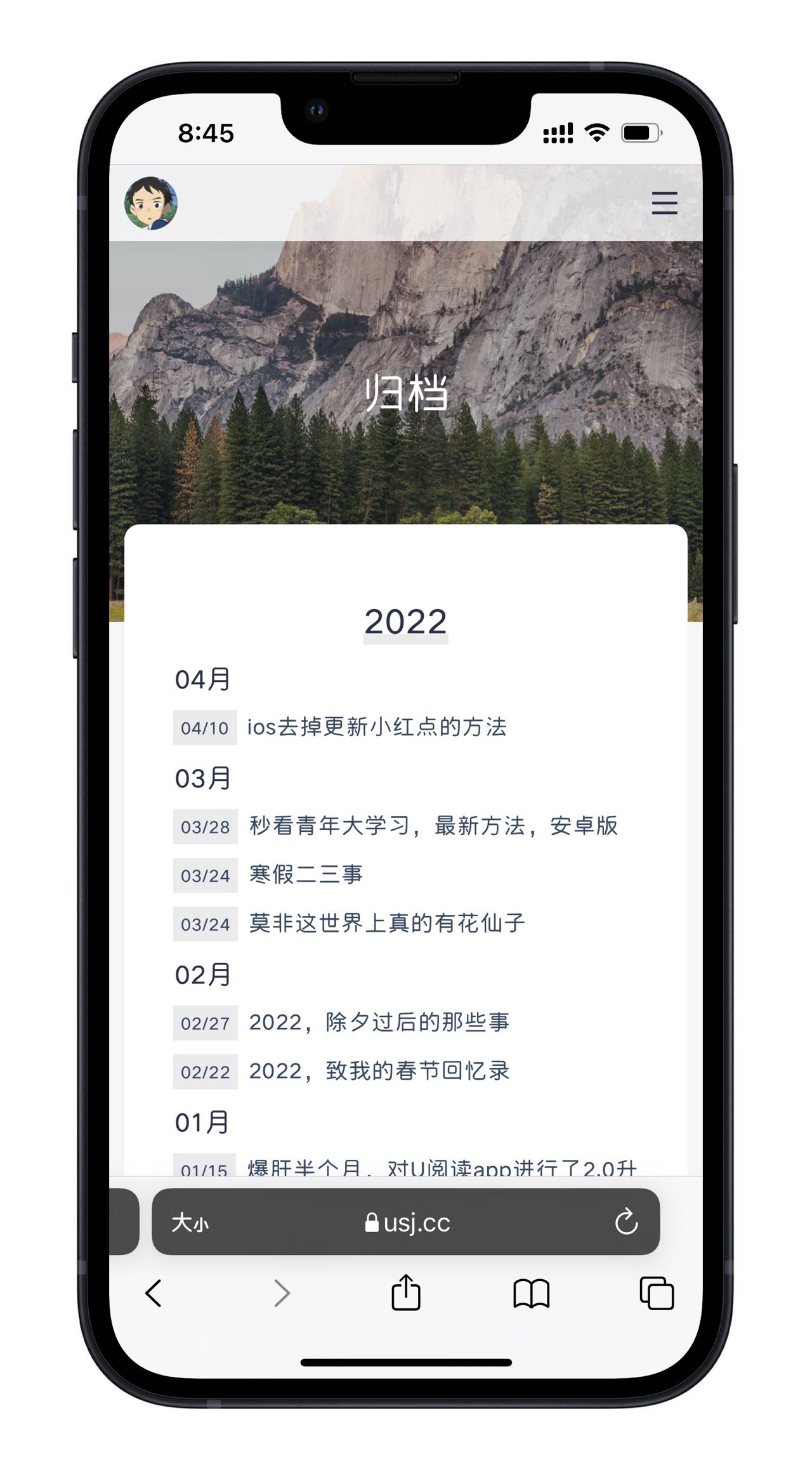Go back to the previous page

[x=154, y=1293]
